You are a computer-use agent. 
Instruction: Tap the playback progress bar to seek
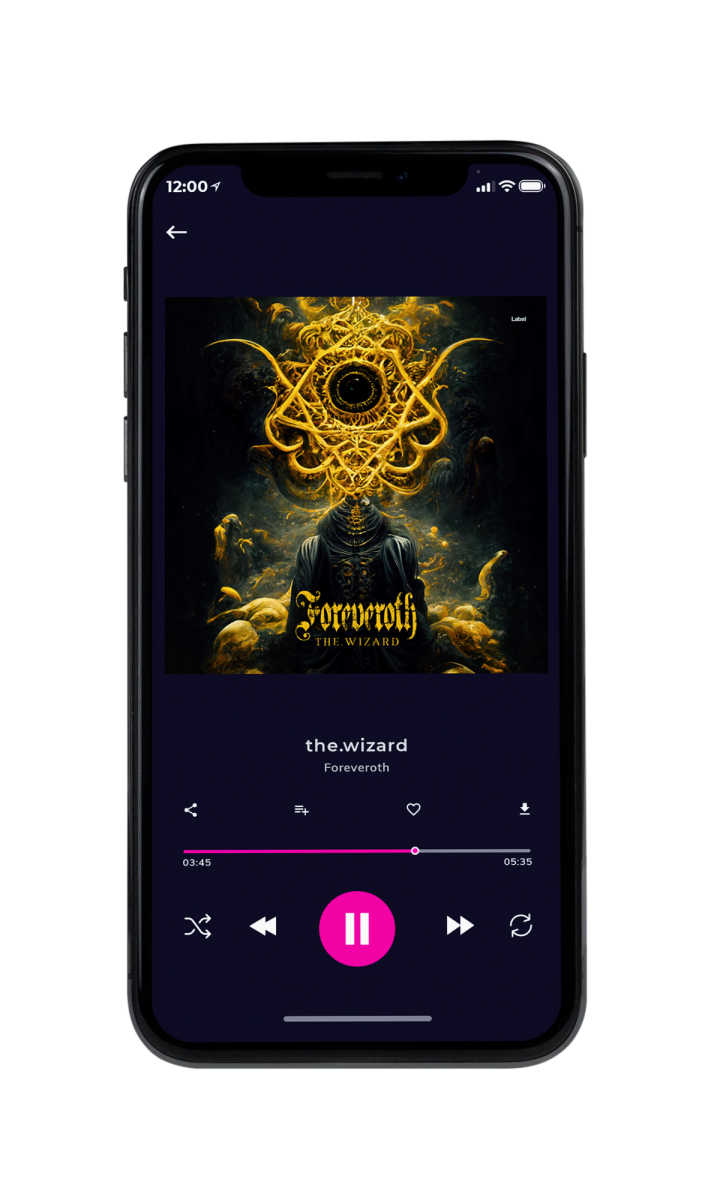357,851
